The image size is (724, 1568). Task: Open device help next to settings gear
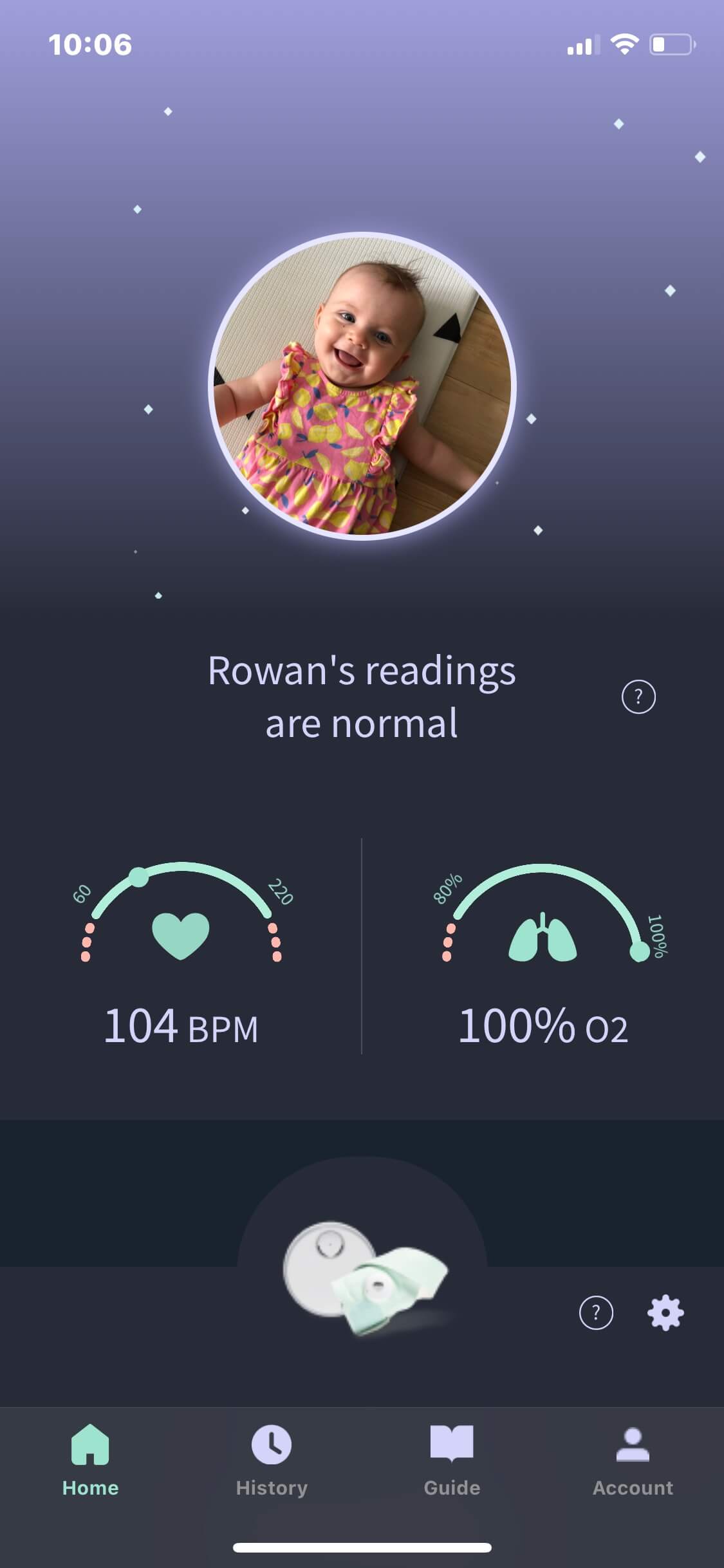point(596,1312)
